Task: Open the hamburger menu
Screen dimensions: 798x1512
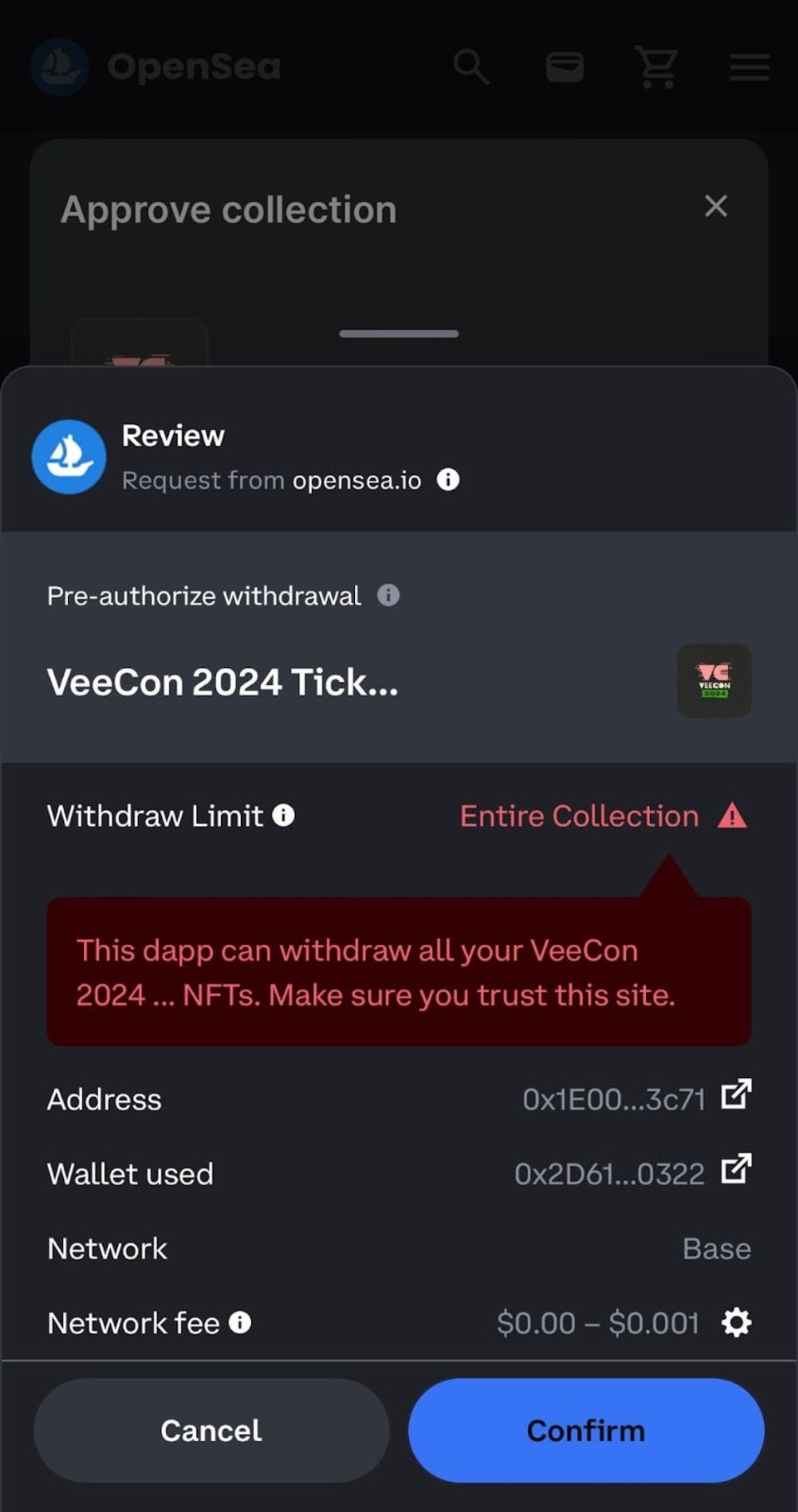Action: (749, 67)
